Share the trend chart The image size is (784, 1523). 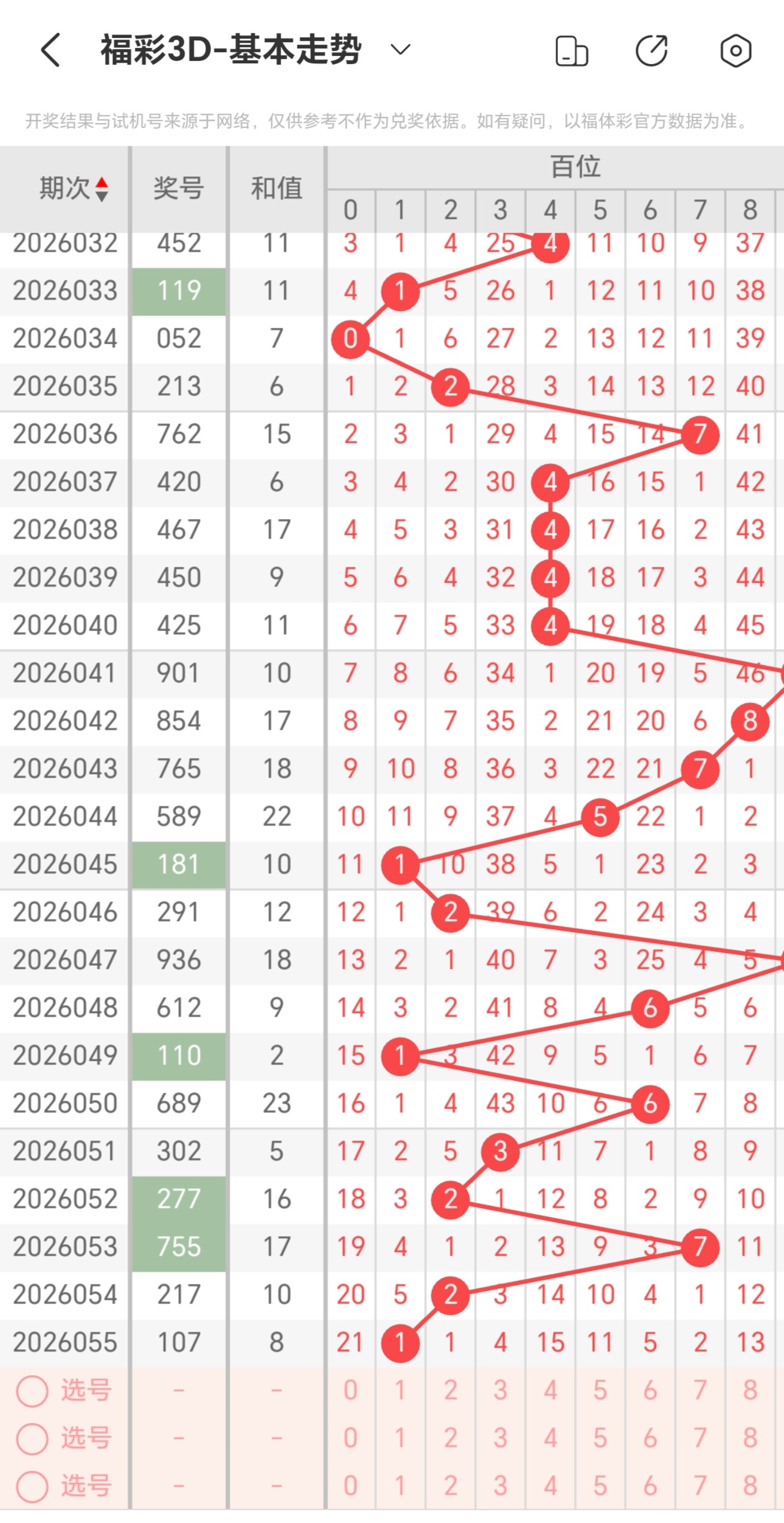coord(652,50)
